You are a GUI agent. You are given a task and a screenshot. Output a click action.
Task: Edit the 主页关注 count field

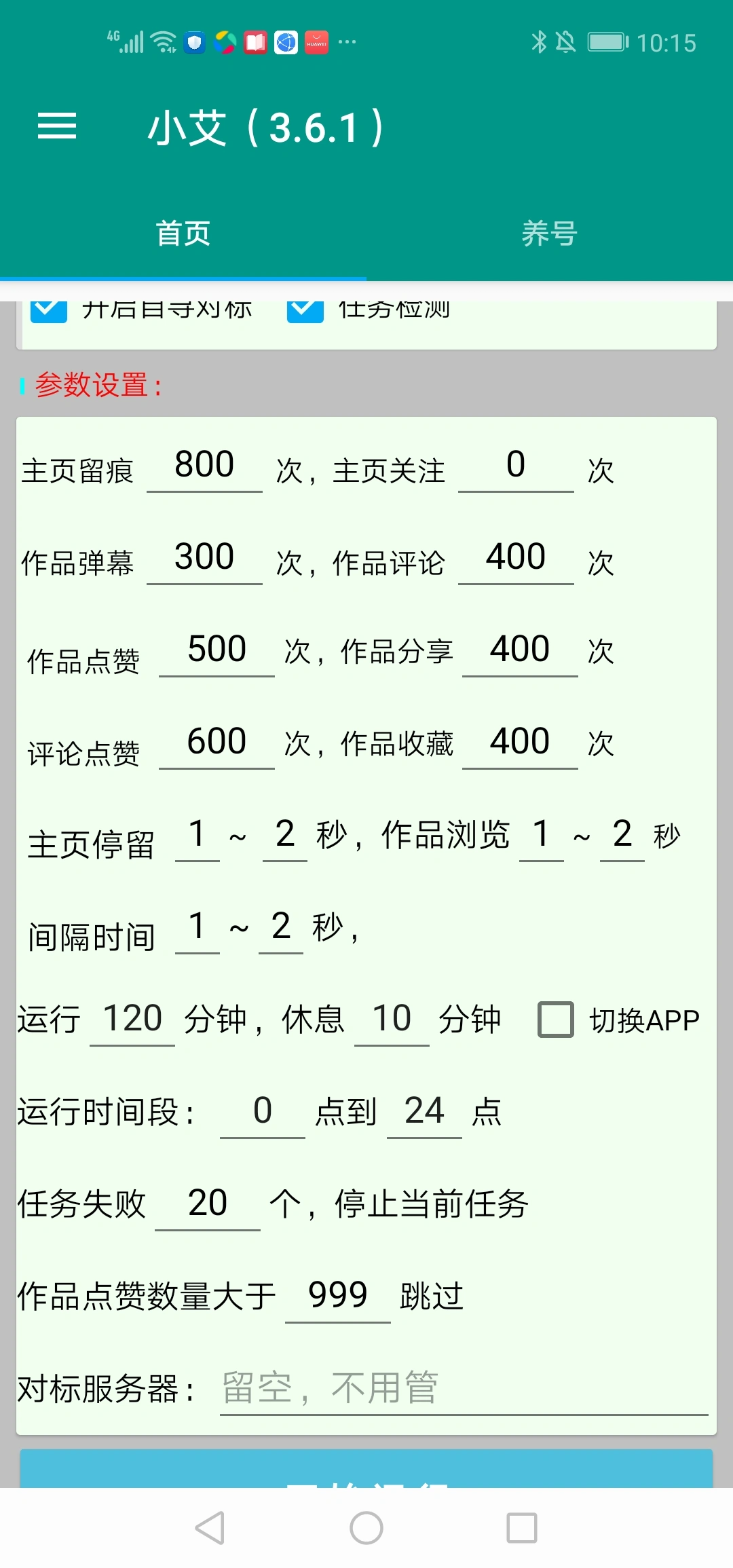pyautogui.click(x=516, y=466)
